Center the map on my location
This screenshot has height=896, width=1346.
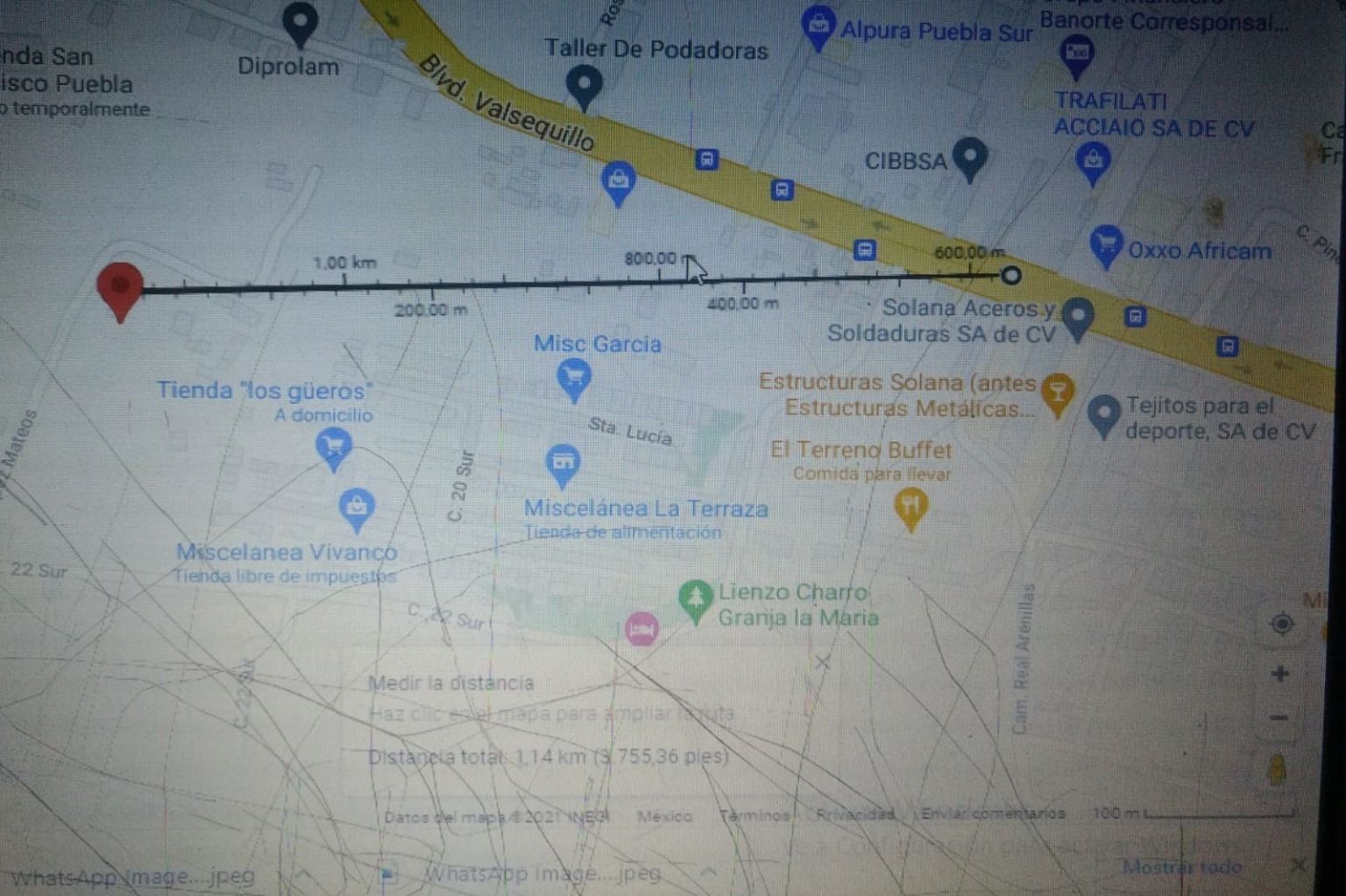(1281, 624)
